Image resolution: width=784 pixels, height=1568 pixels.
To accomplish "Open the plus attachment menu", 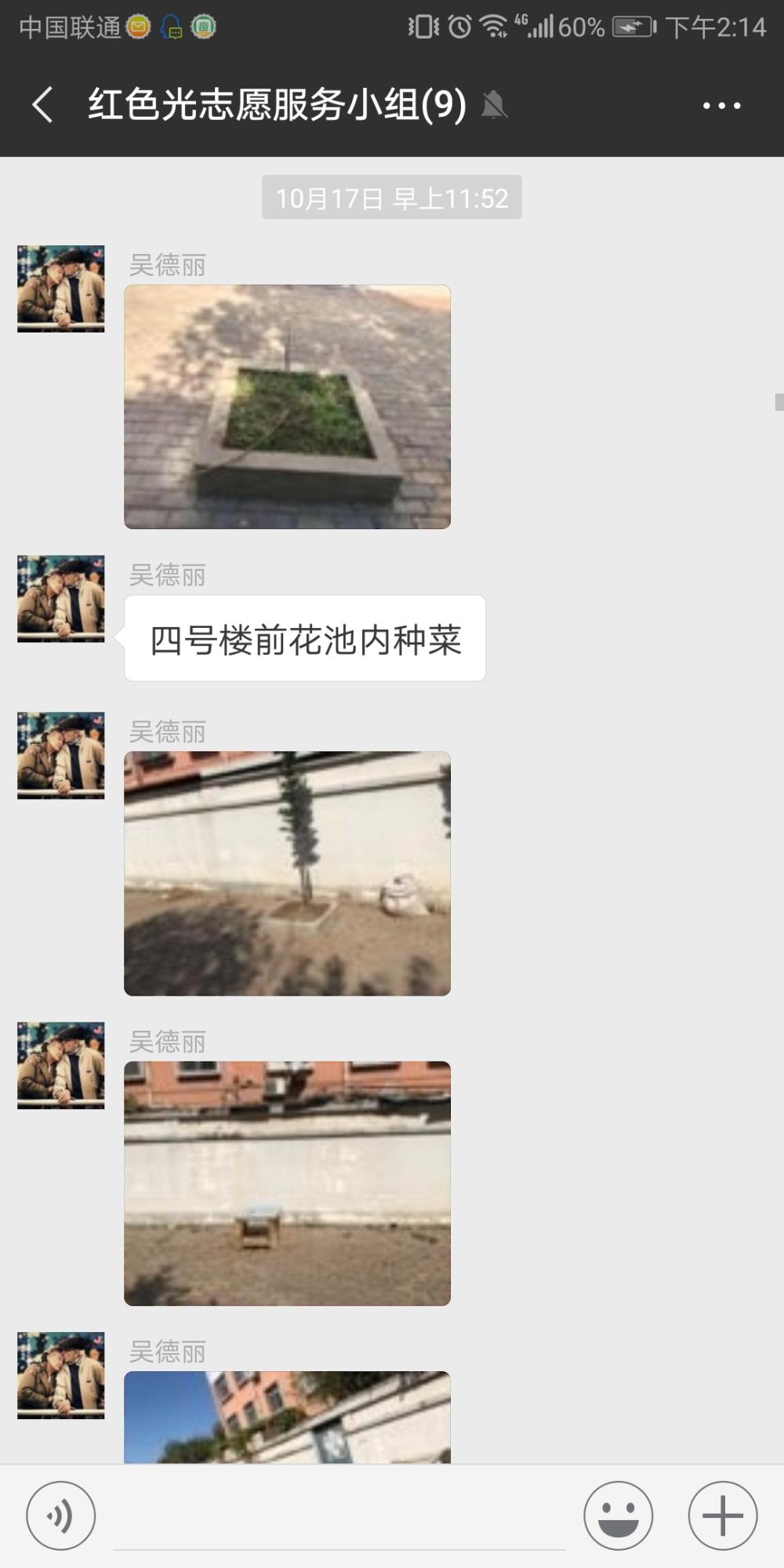I will [x=723, y=1515].
